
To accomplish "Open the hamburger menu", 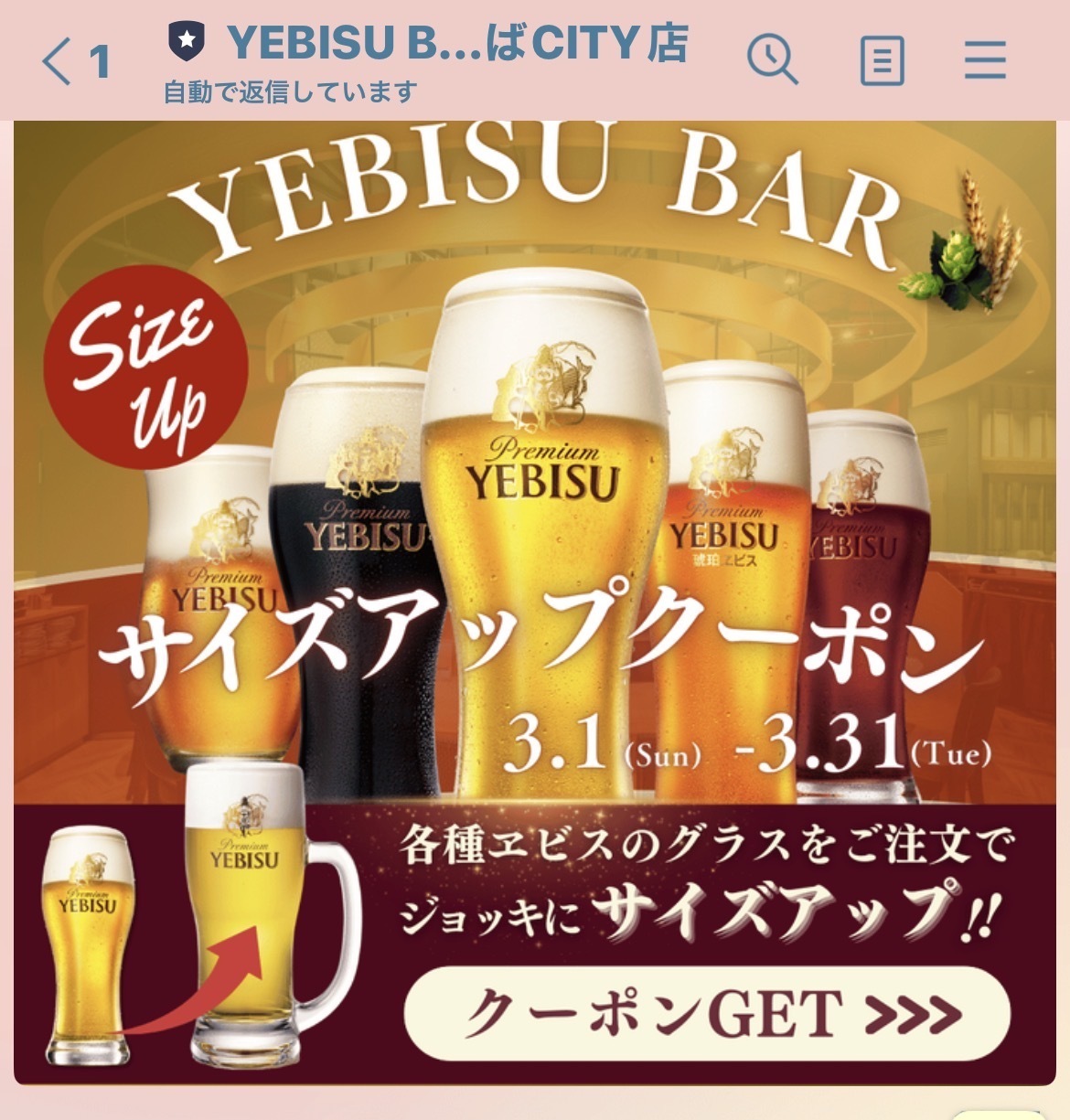I will pos(985,61).
